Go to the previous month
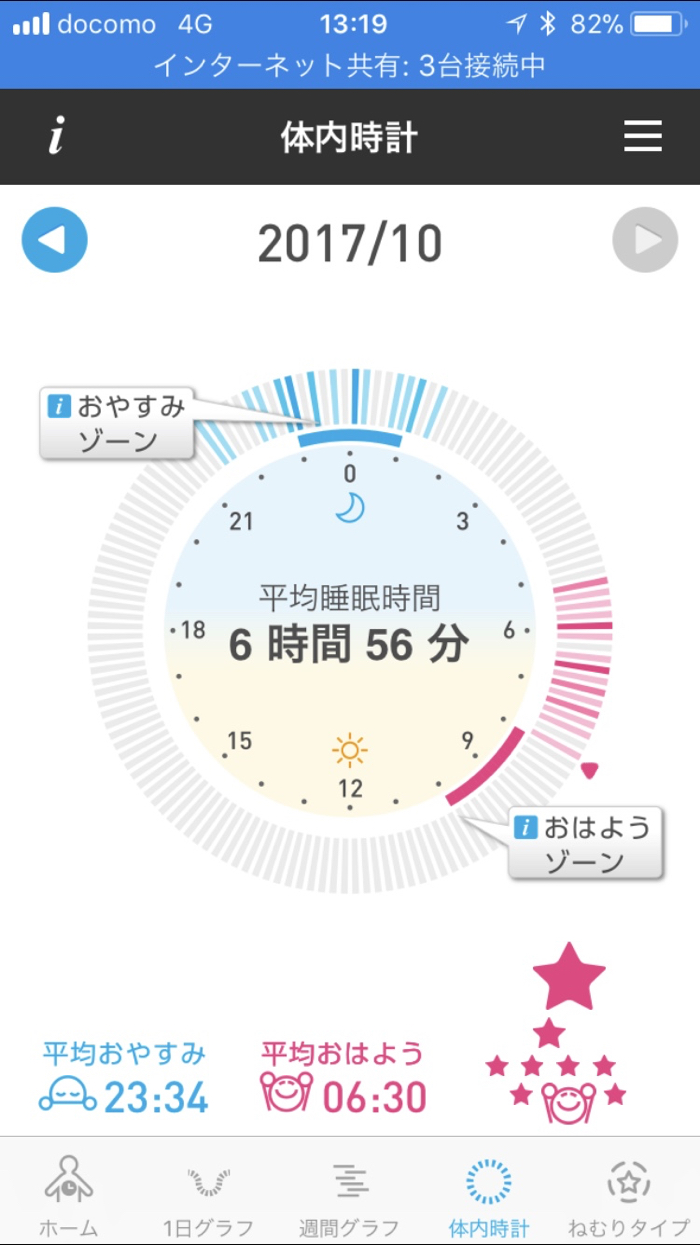The width and height of the screenshot is (700, 1245). (55, 240)
